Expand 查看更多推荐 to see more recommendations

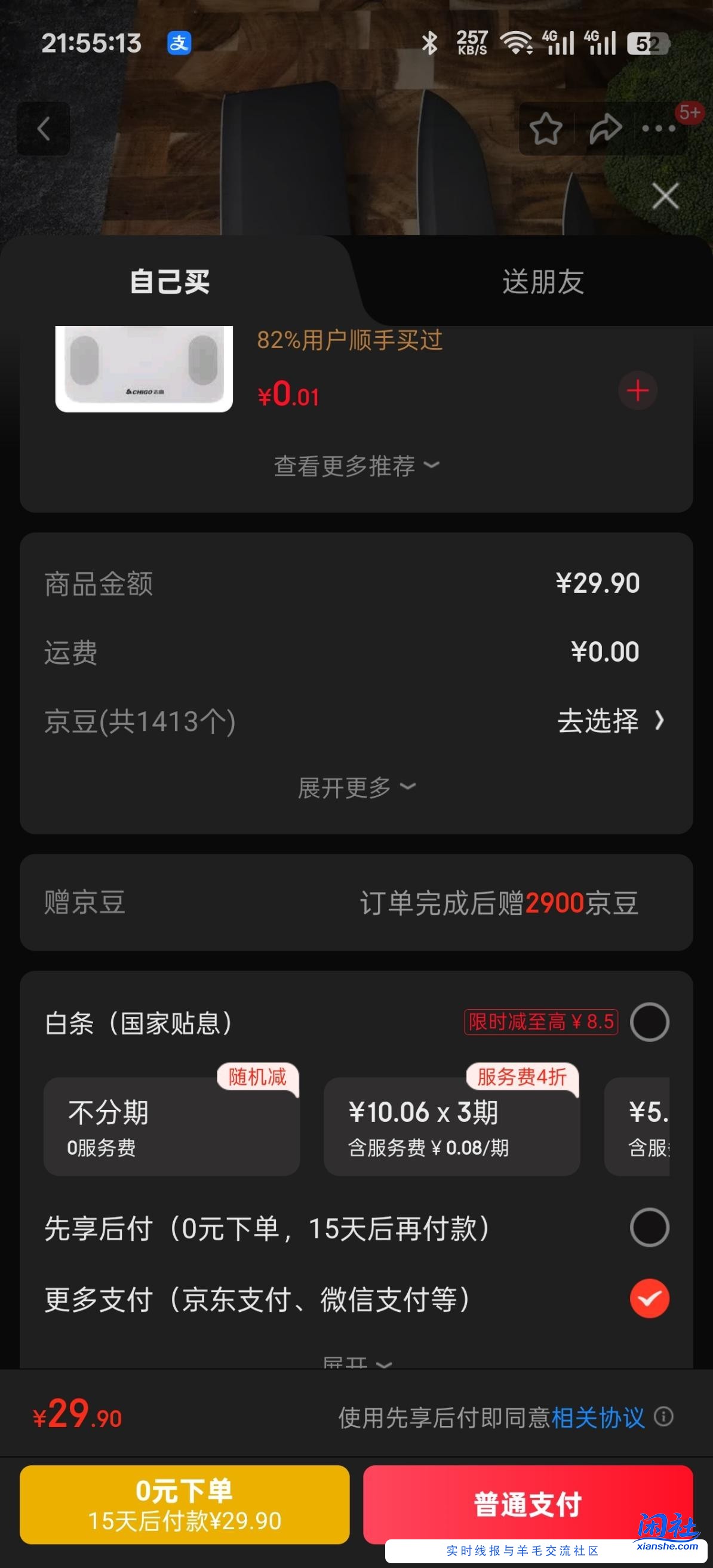pyautogui.click(x=357, y=466)
